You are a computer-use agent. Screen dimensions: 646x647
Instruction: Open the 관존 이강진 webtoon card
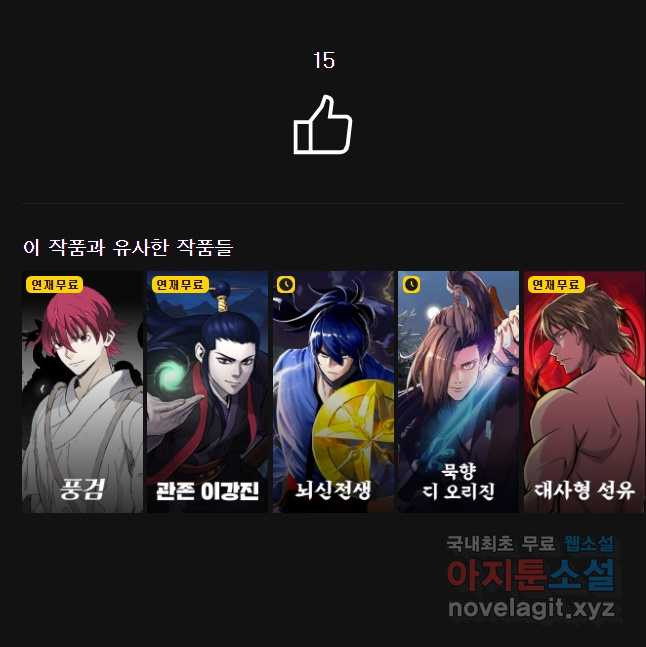point(207,392)
